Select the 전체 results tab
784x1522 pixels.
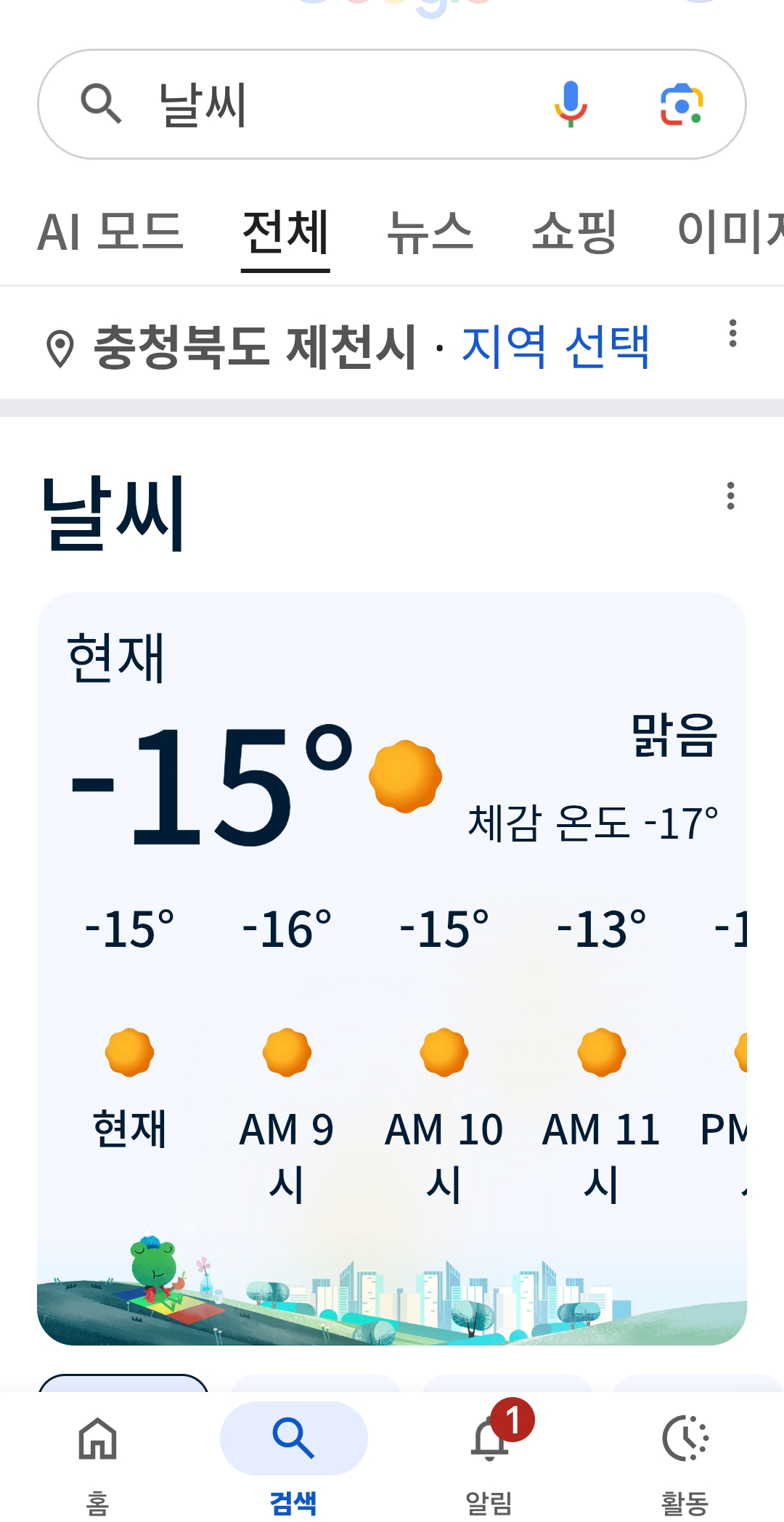pos(285,232)
